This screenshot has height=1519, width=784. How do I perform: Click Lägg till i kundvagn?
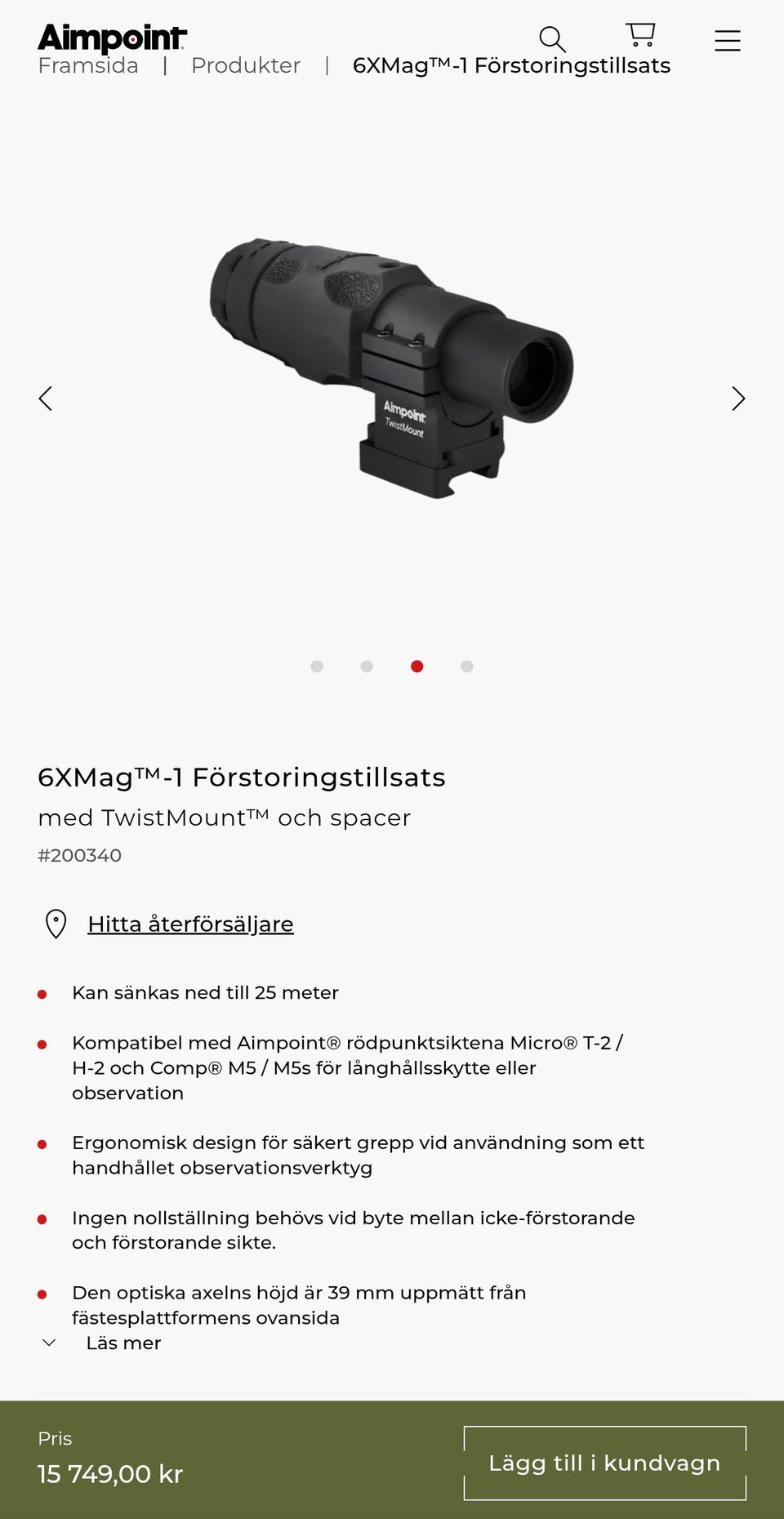click(x=604, y=1463)
